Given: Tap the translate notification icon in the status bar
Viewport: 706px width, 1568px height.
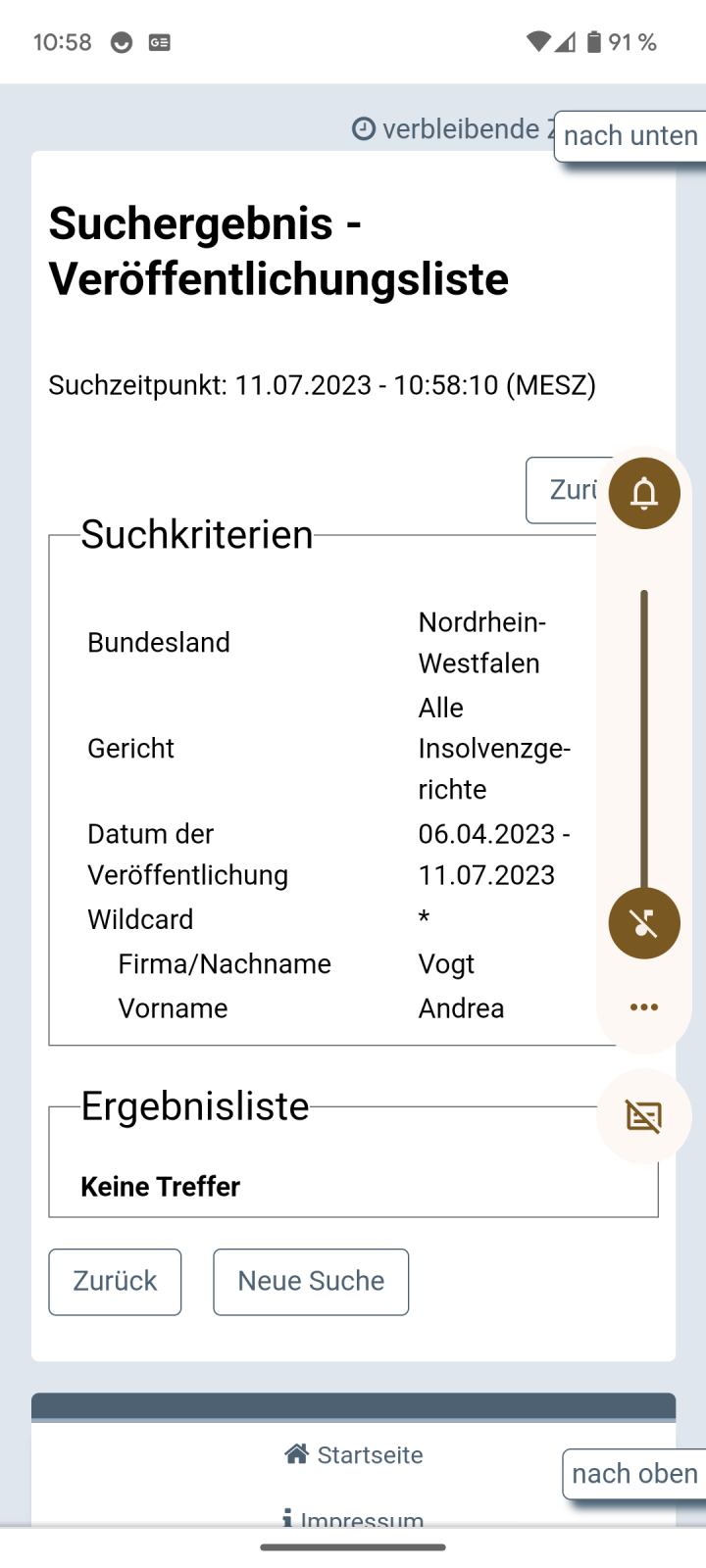Looking at the screenshot, I should coord(160,42).
